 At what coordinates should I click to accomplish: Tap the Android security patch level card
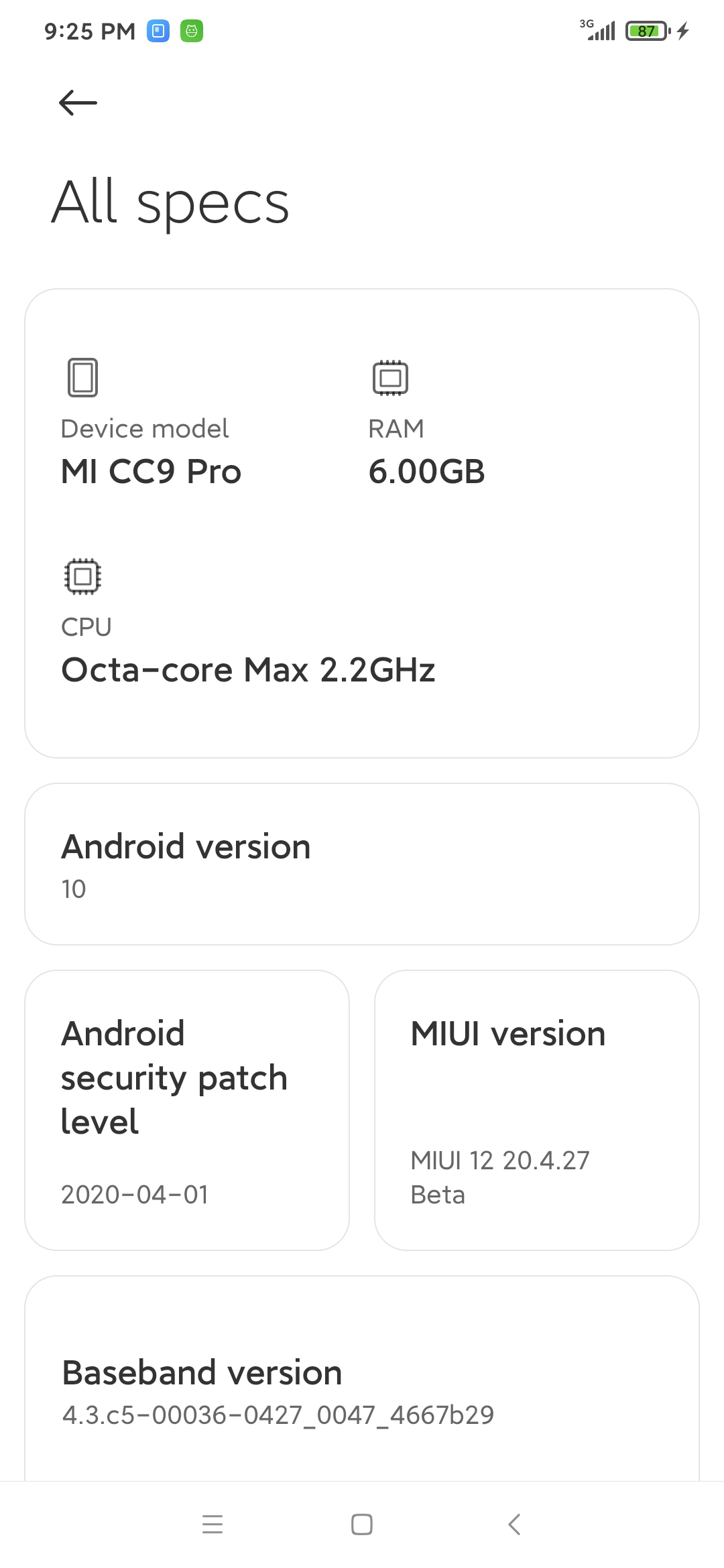coord(187,1110)
